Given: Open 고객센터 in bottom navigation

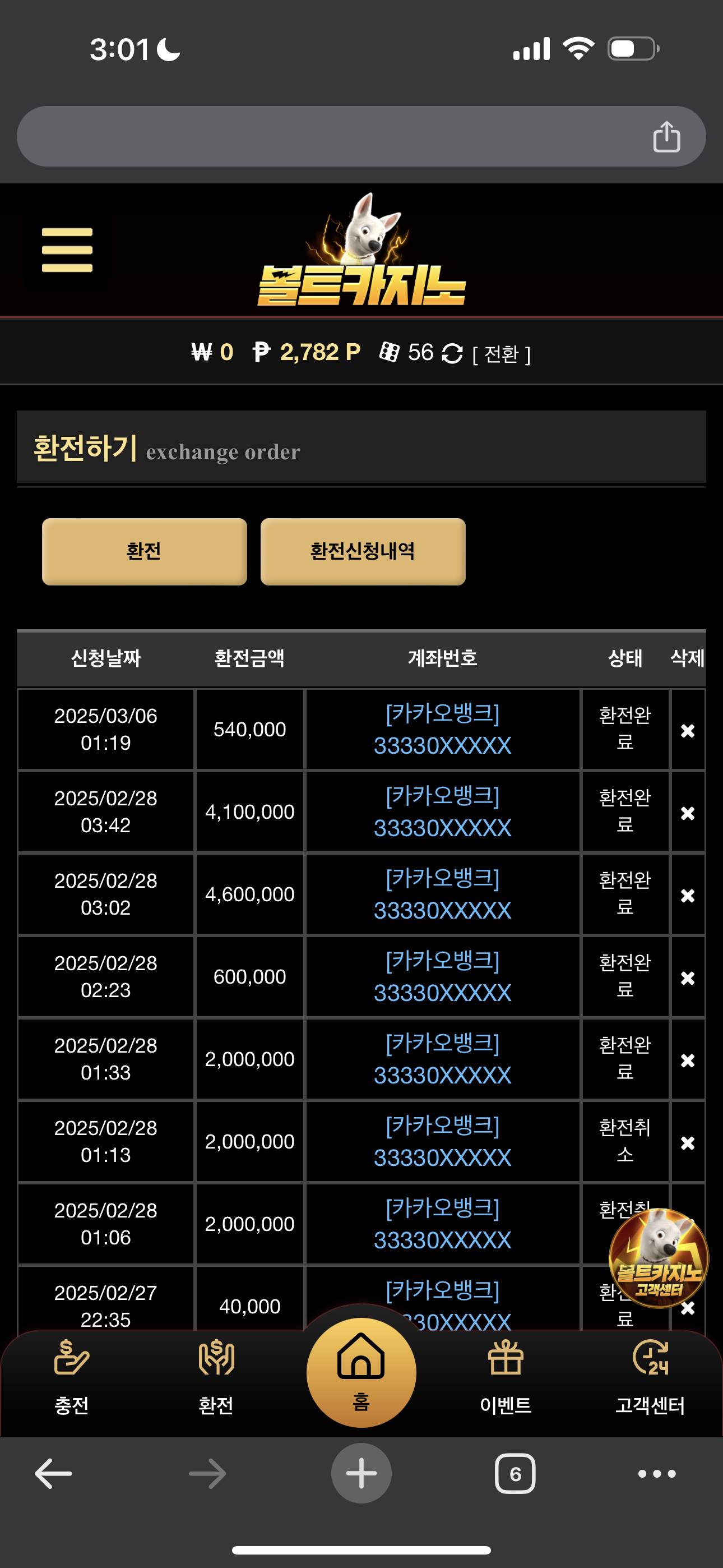Looking at the screenshot, I should [650, 1378].
